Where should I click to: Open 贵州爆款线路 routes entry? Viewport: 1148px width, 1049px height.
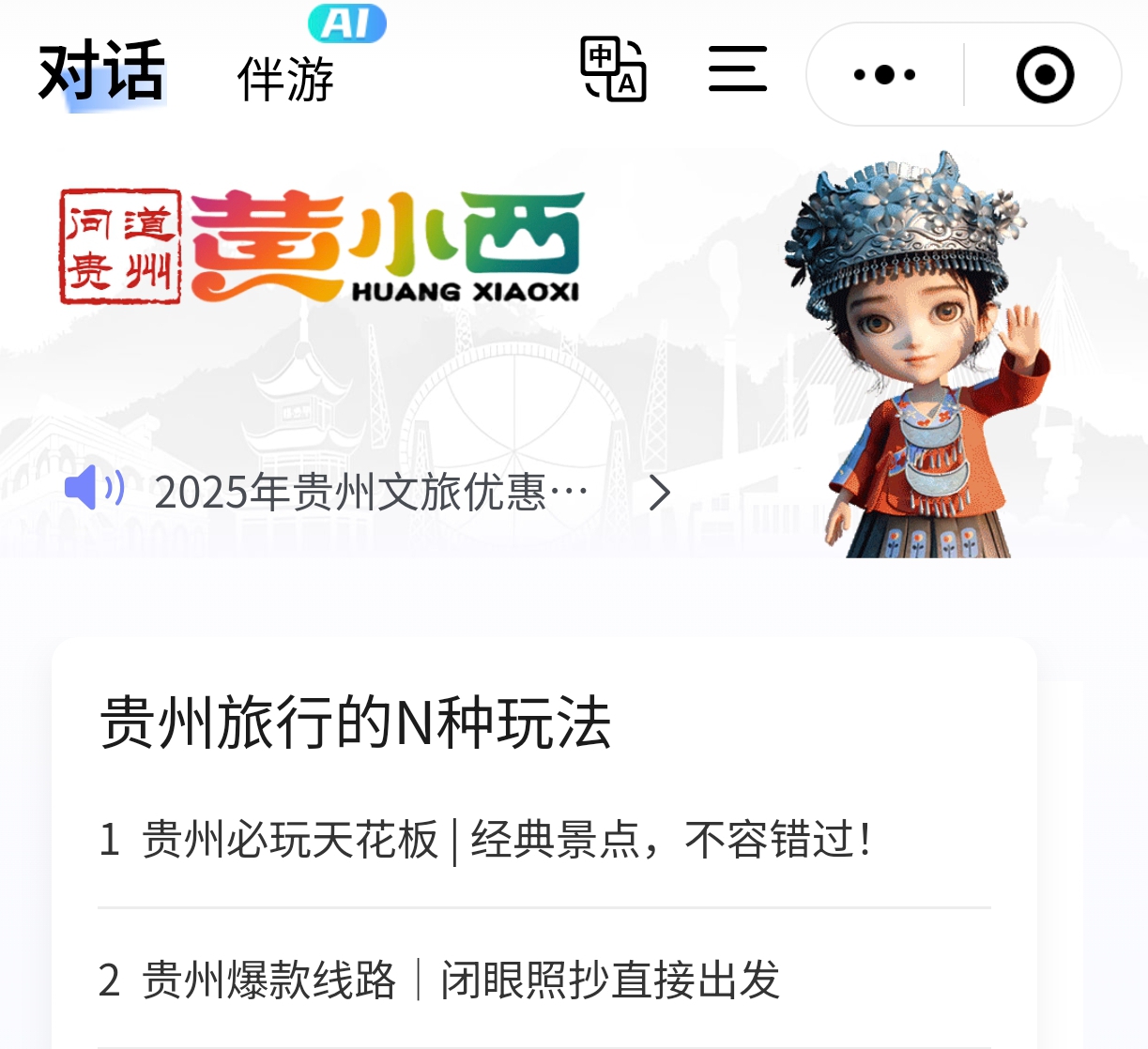pyautogui.click(x=439, y=981)
